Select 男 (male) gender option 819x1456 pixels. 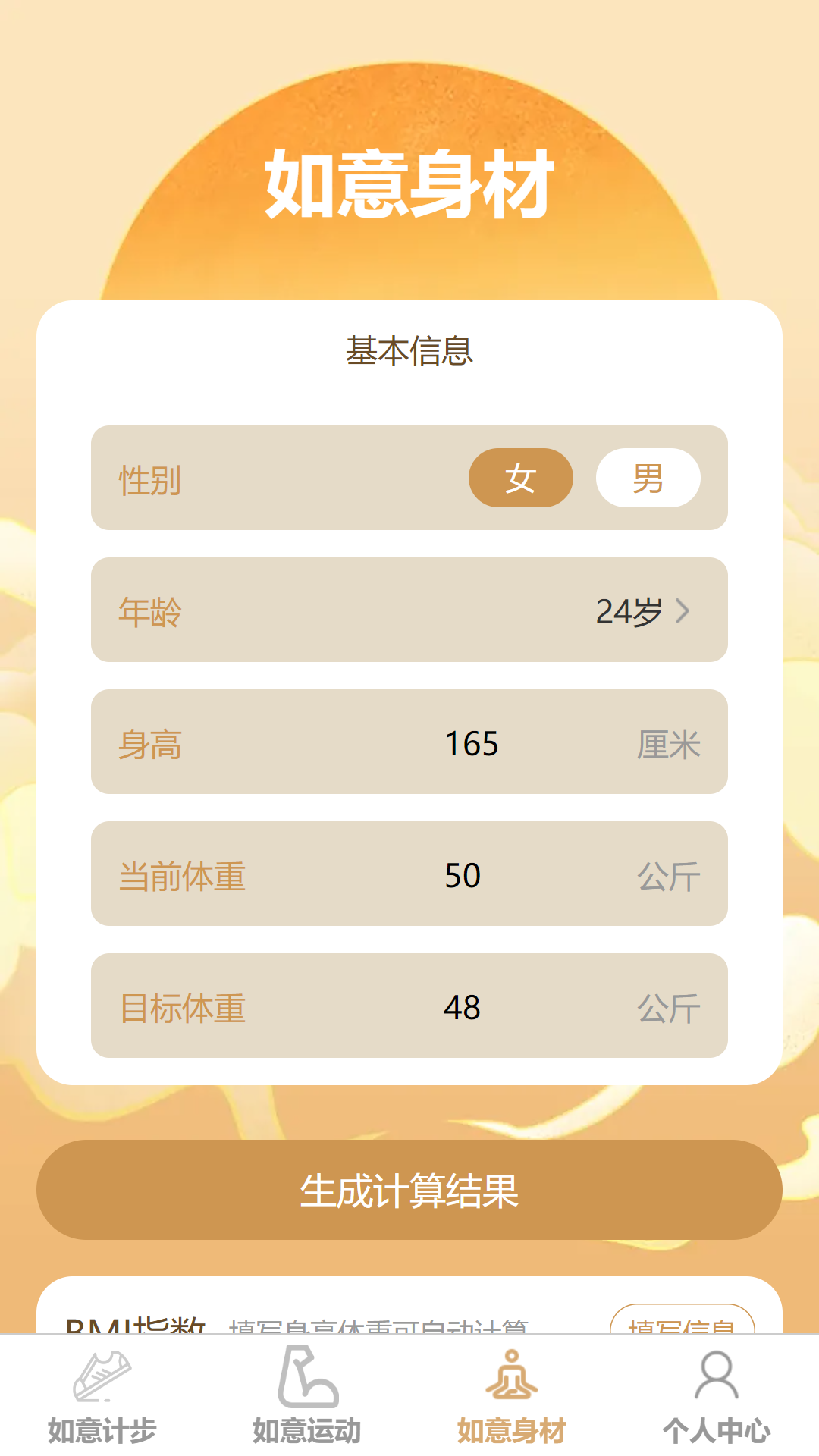click(648, 478)
